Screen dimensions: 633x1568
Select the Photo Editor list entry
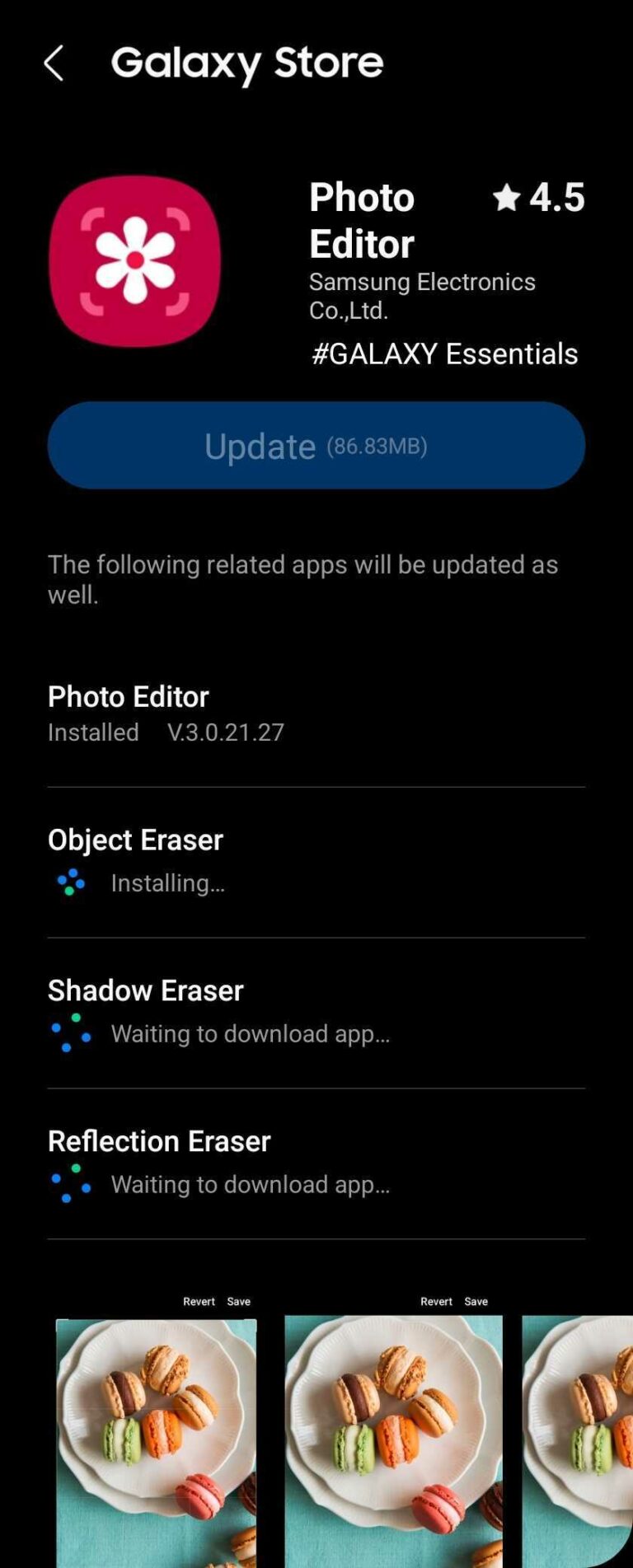coord(129,696)
